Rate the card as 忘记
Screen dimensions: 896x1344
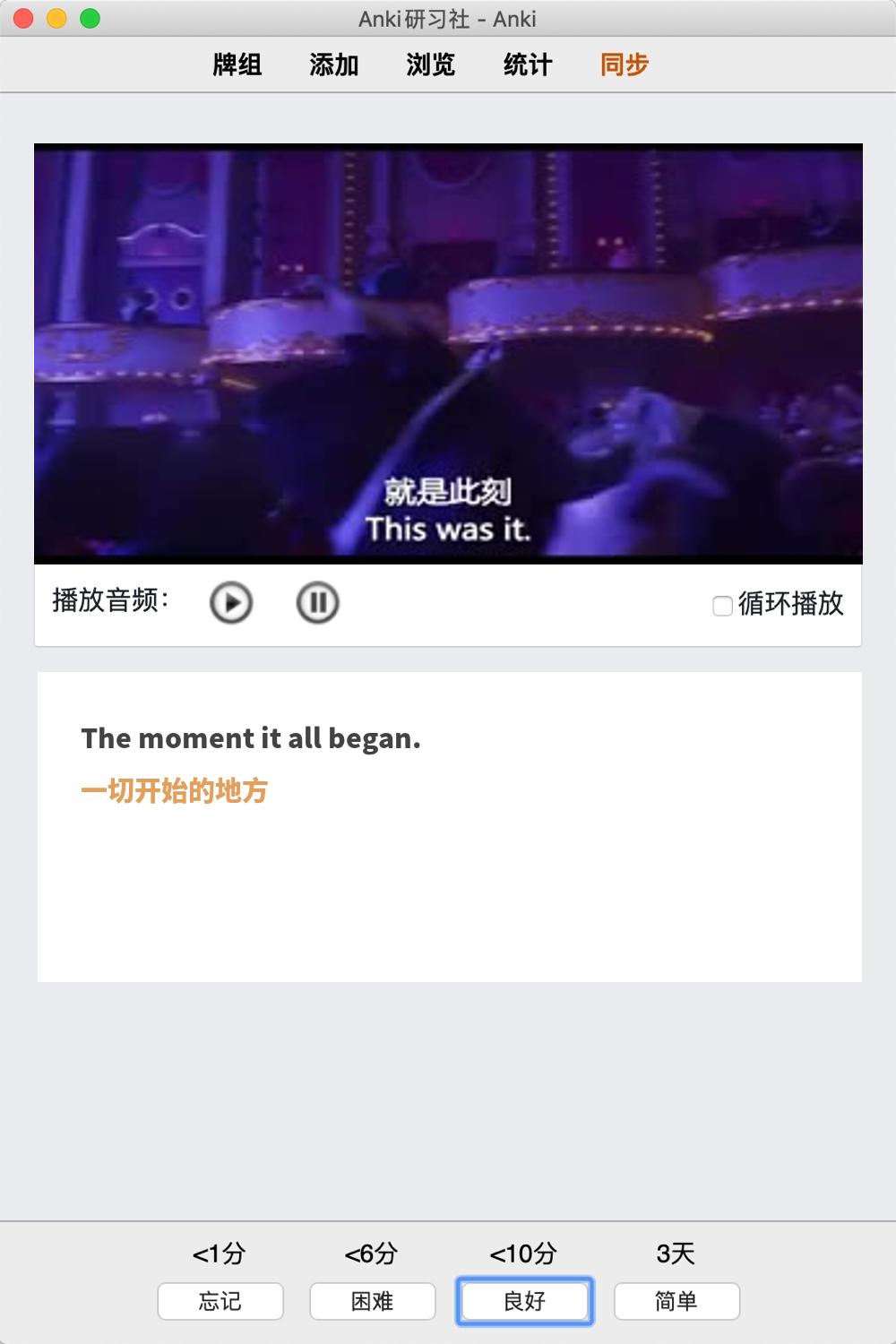(220, 1301)
